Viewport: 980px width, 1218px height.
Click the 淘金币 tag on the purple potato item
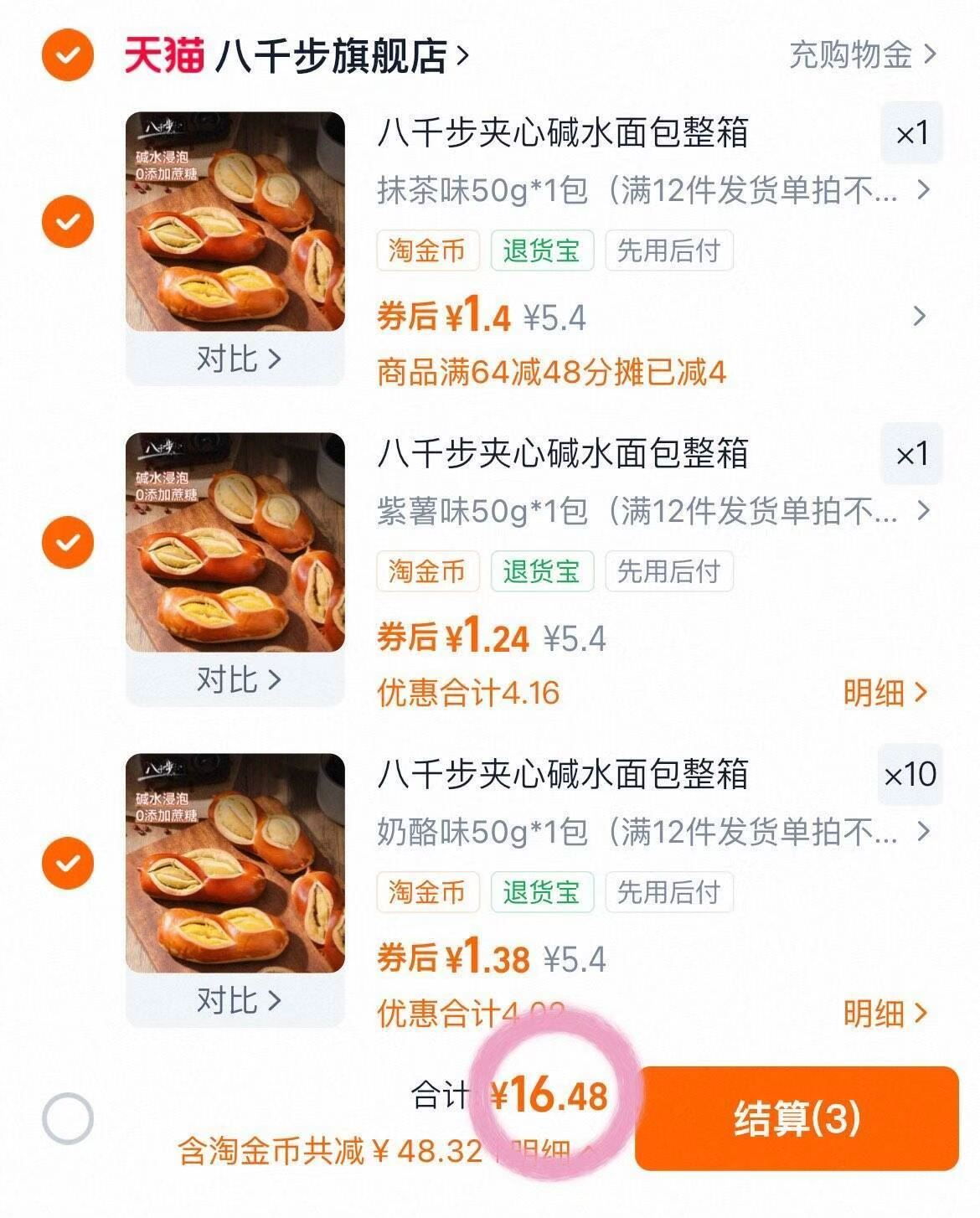point(428,571)
